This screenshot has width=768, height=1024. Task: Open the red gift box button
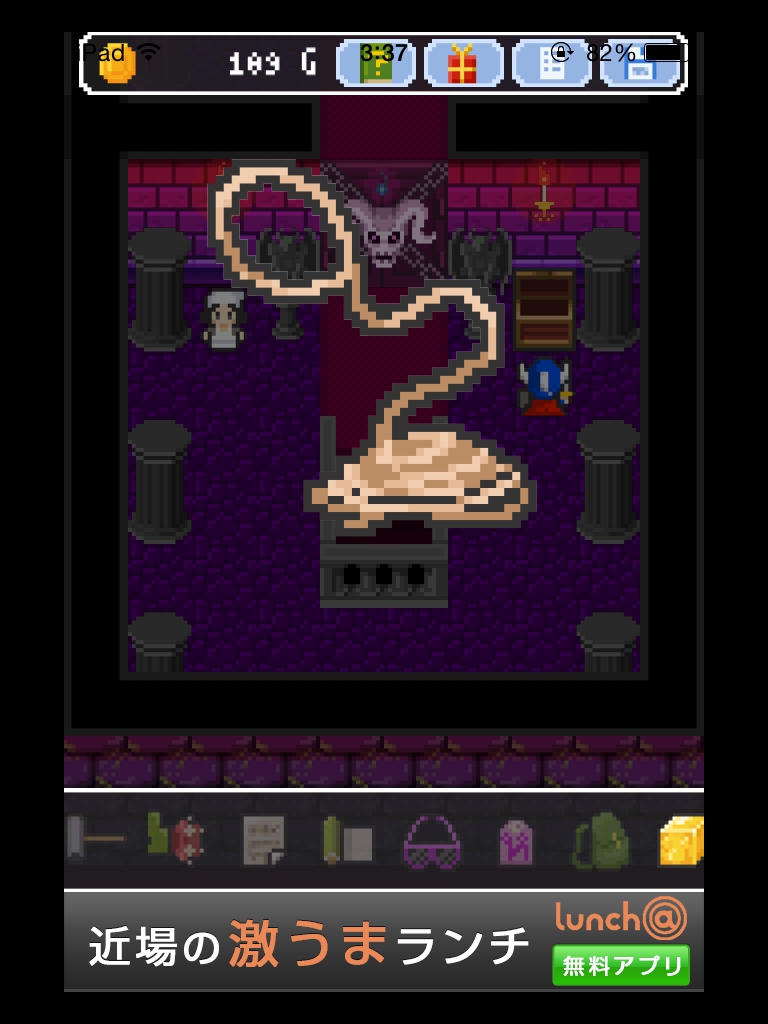463,63
